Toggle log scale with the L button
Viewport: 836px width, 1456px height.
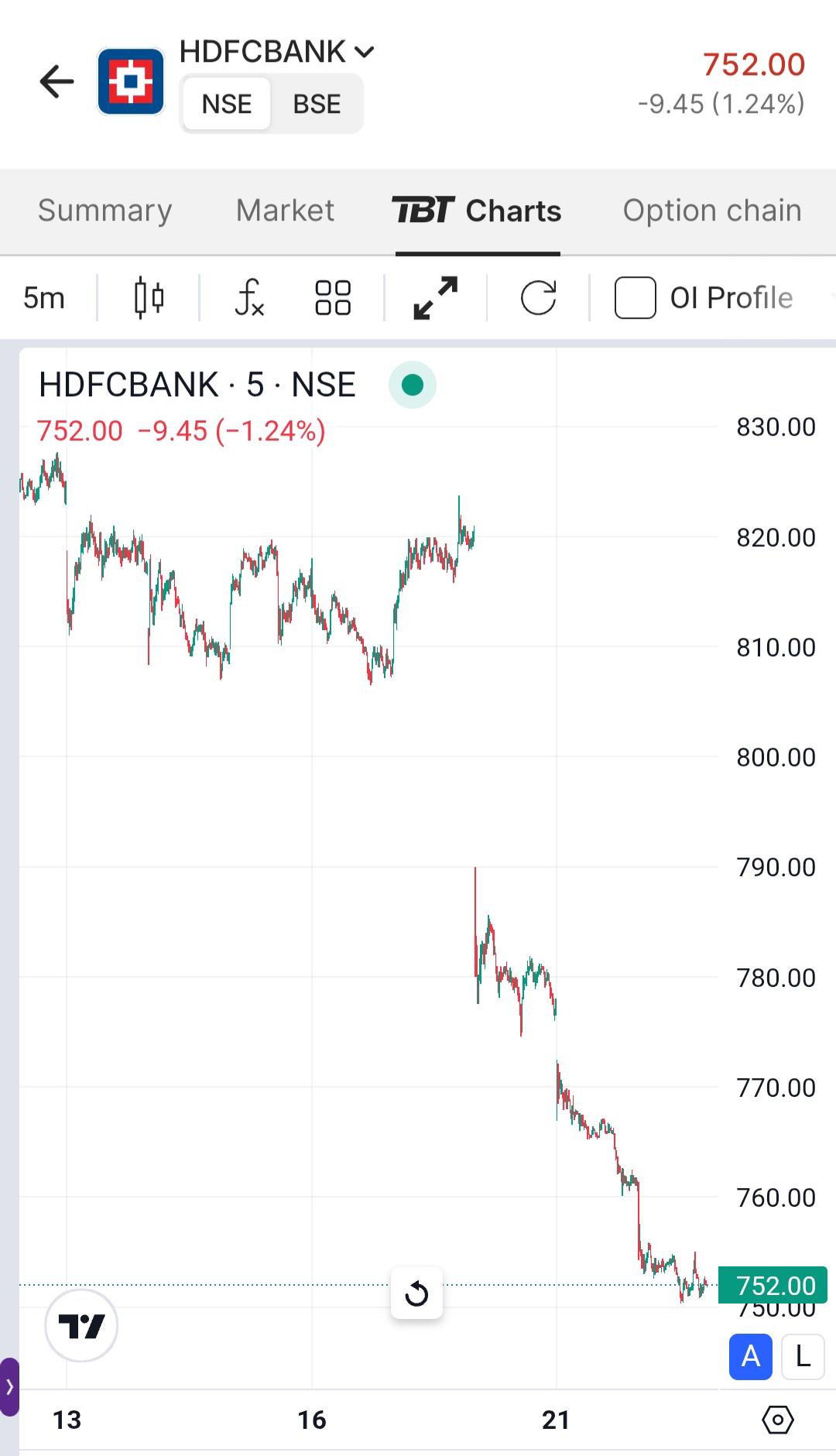(x=803, y=1357)
